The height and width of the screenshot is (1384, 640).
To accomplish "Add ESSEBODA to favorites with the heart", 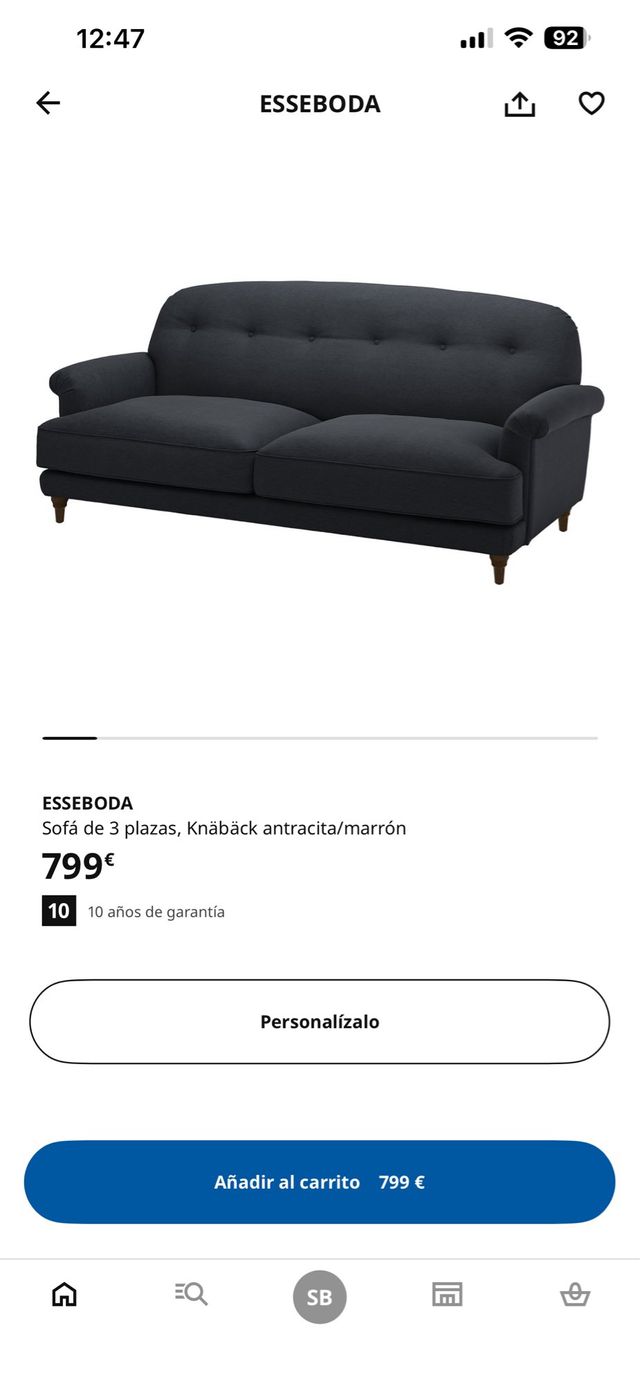I will click(x=592, y=104).
